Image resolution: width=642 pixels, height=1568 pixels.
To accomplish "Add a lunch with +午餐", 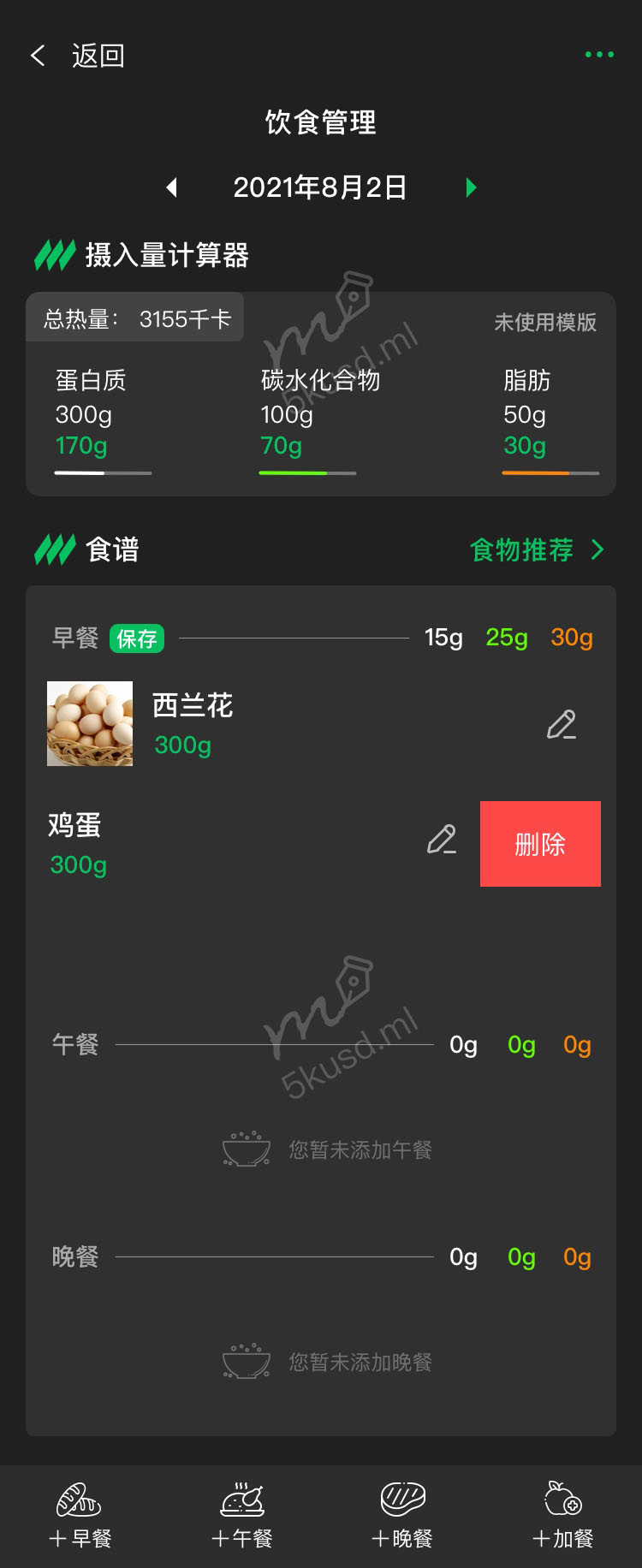I will click(x=242, y=1515).
